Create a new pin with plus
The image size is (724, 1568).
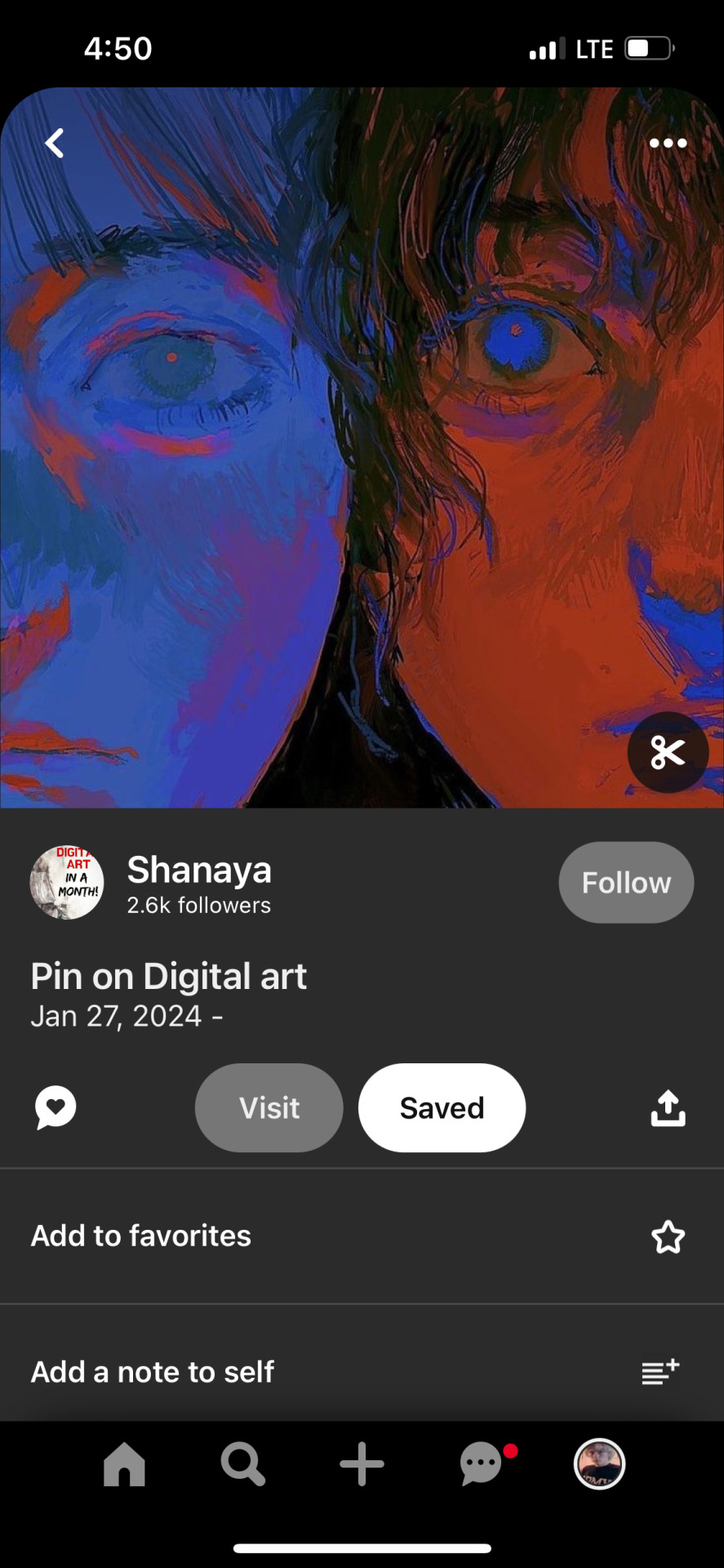coord(362,1464)
